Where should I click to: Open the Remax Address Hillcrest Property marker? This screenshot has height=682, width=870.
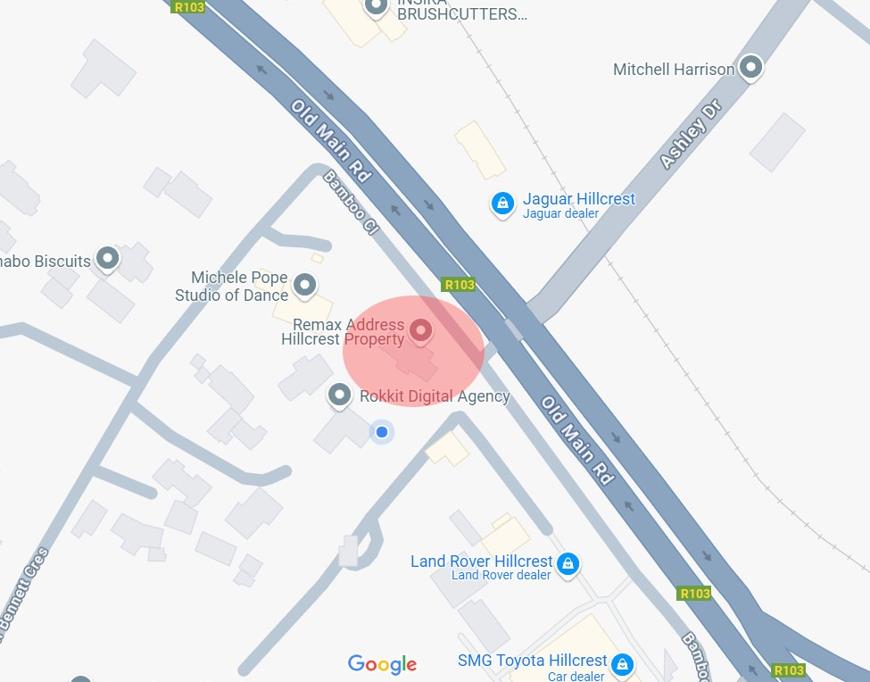tap(421, 329)
